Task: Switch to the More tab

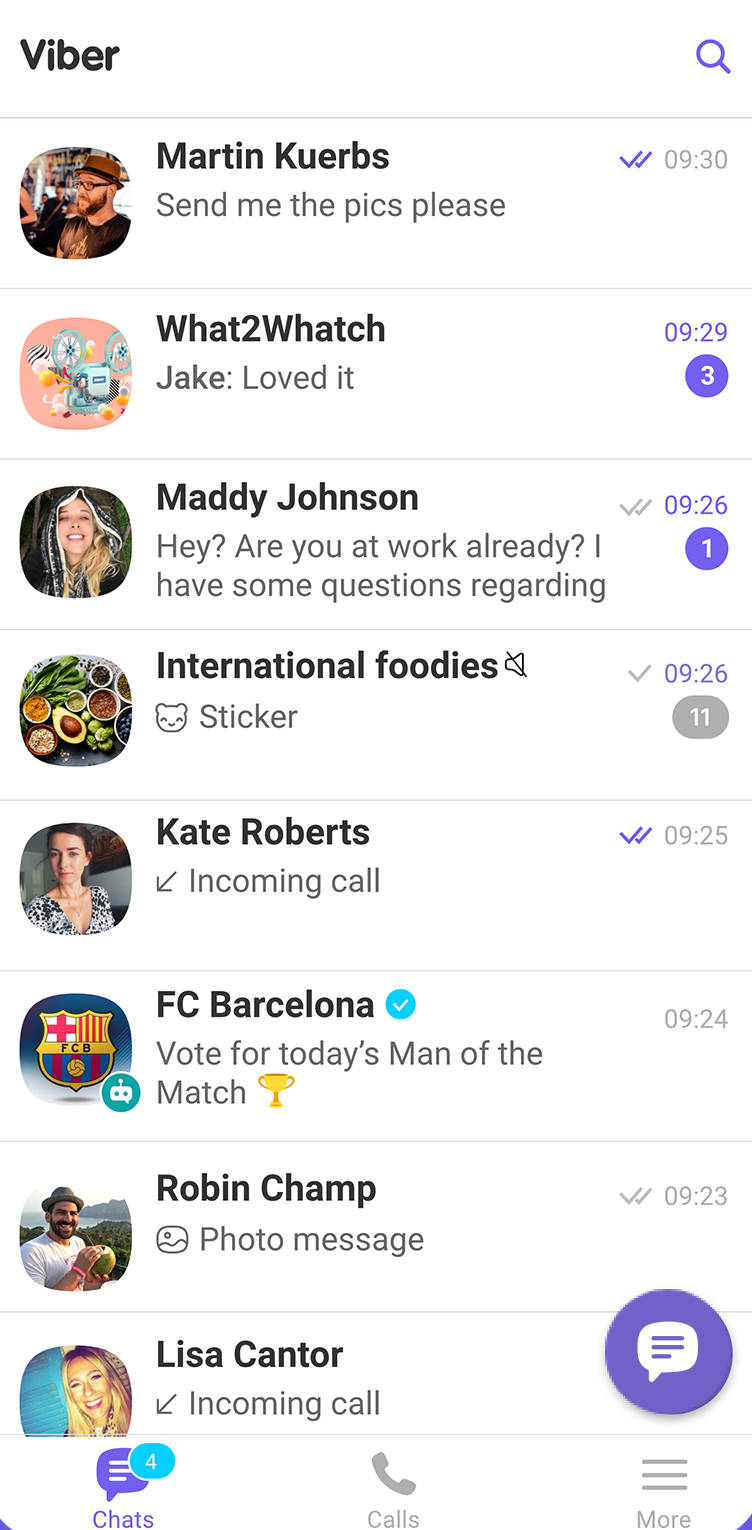Action: [x=664, y=1489]
